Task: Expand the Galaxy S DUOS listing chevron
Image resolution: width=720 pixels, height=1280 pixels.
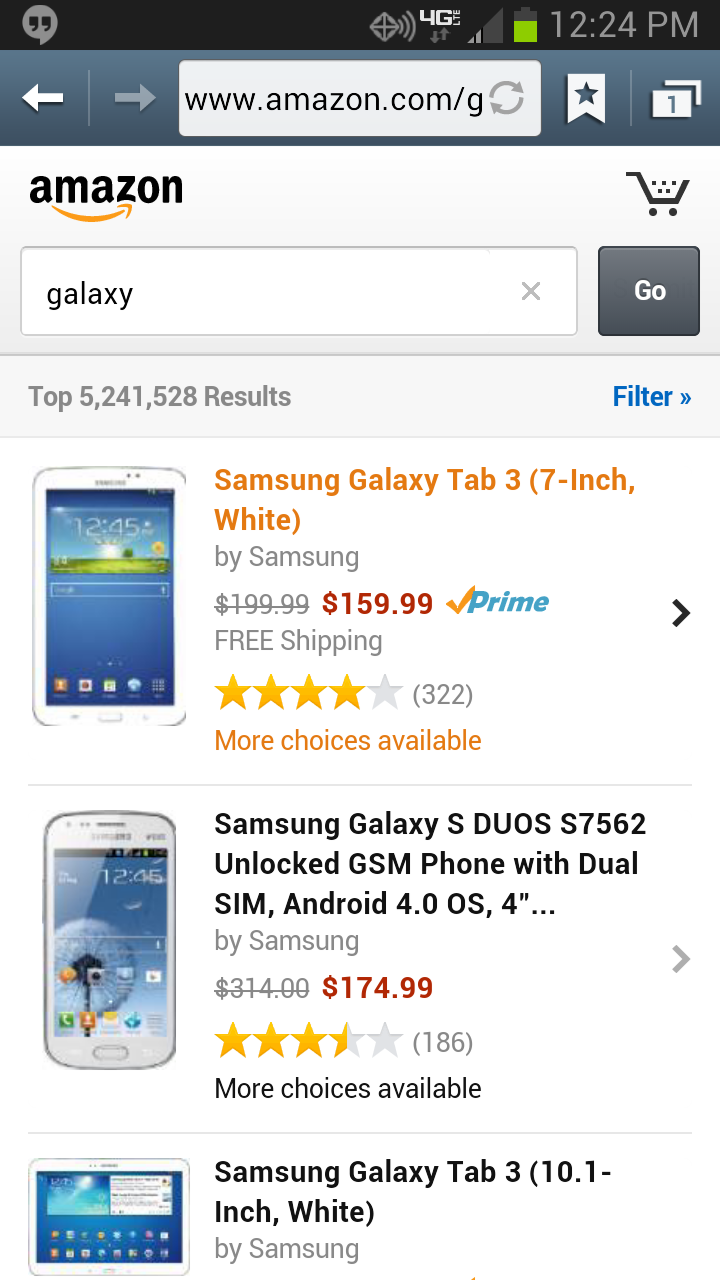Action: [x=681, y=958]
